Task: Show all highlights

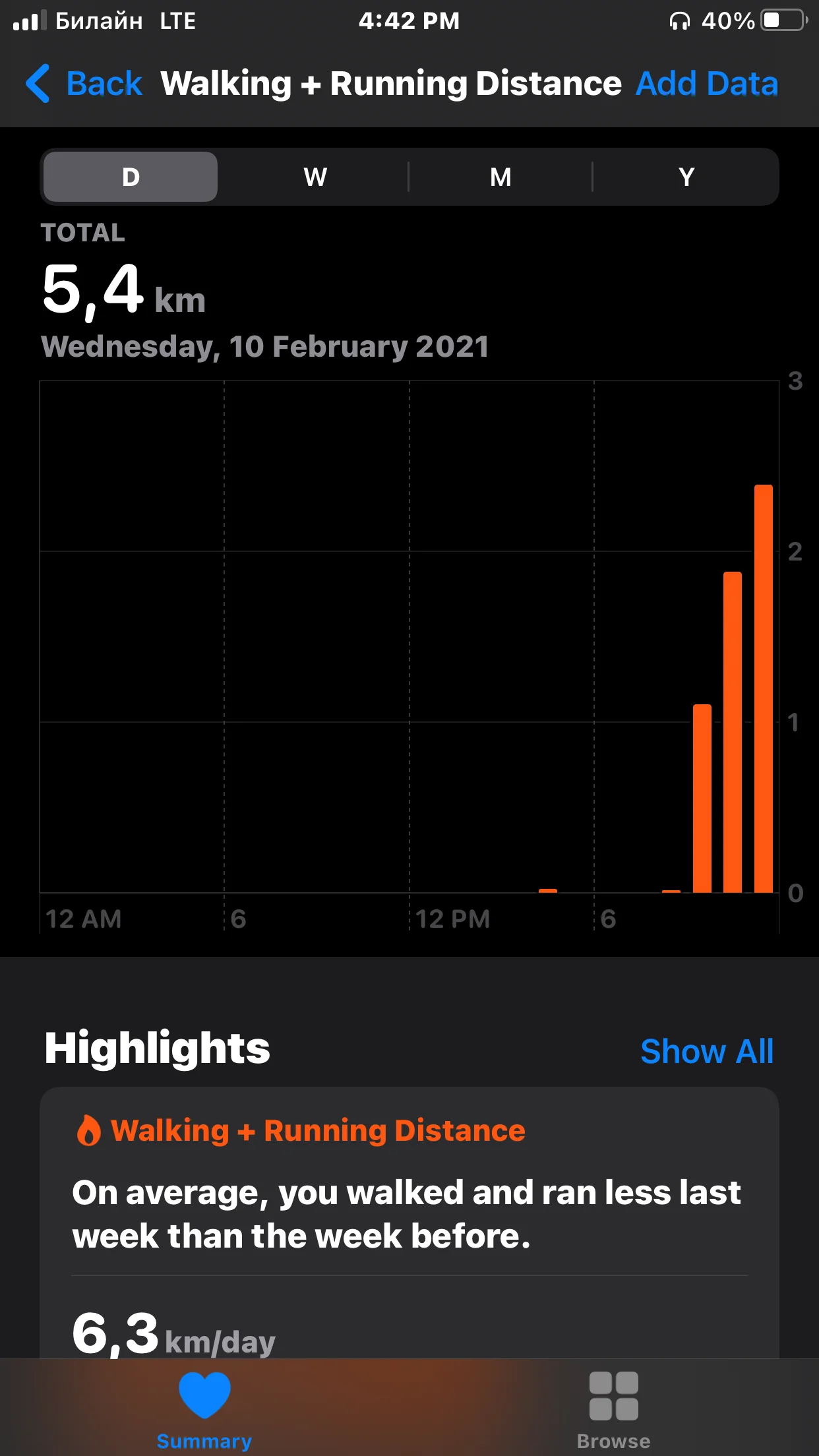Action: tap(706, 1051)
